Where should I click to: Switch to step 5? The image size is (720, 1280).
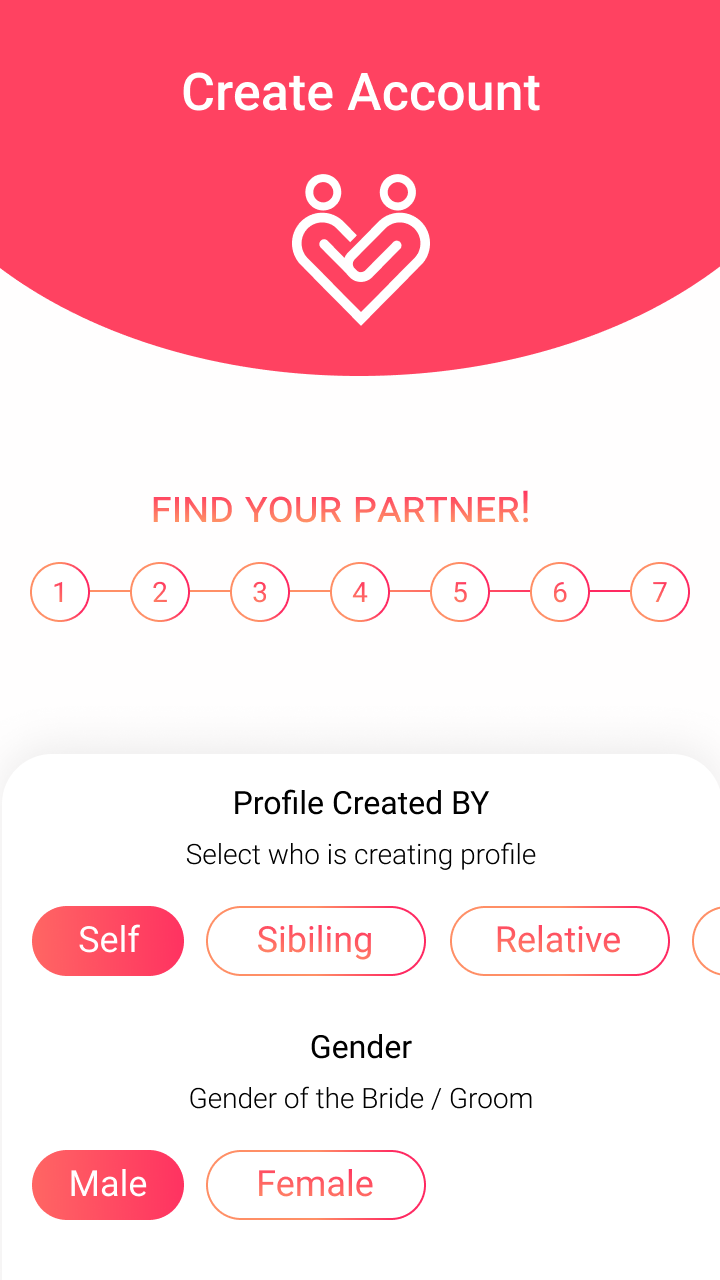pyautogui.click(x=460, y=592)
